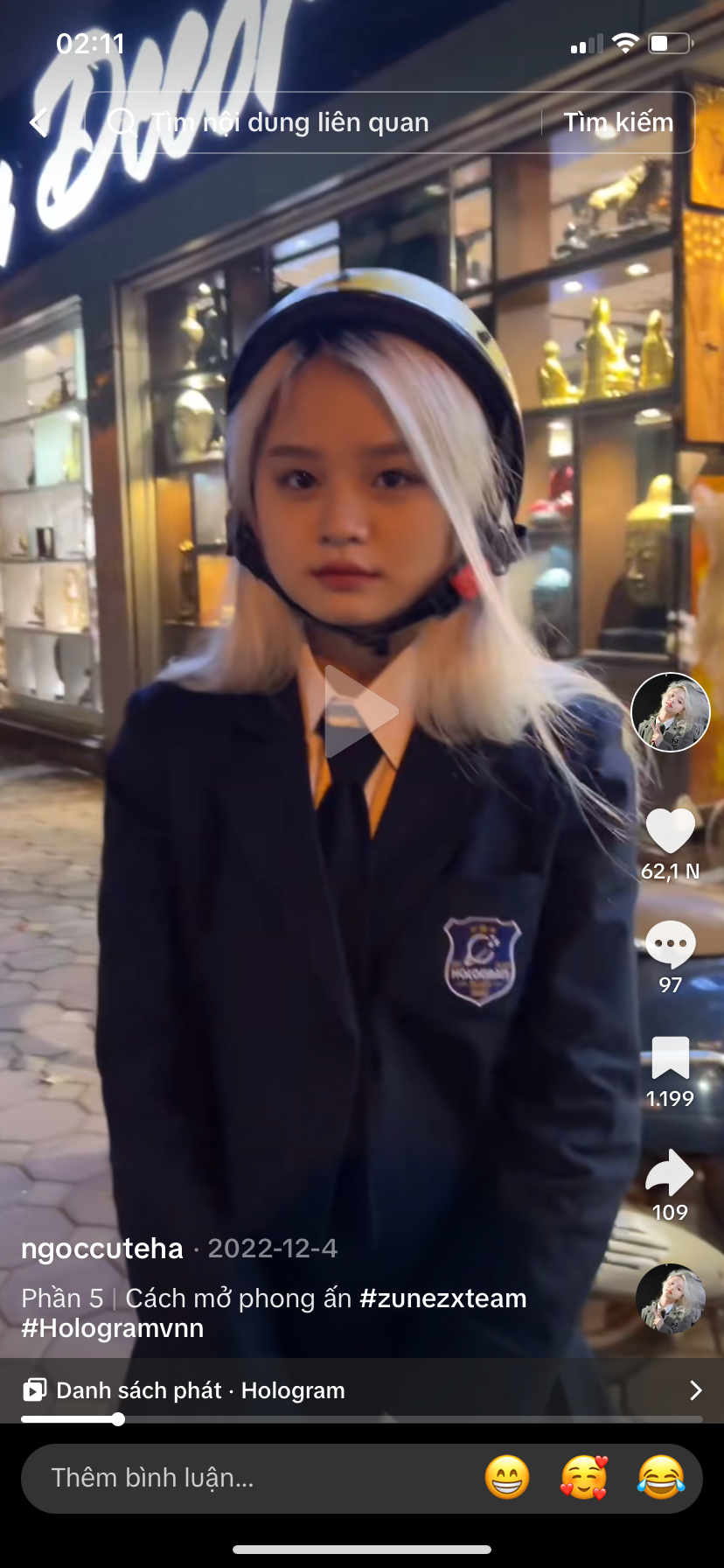Tap the video progress bar
The height and width of the screenshot is (1568, 724).
click(x=361, y=1419)
